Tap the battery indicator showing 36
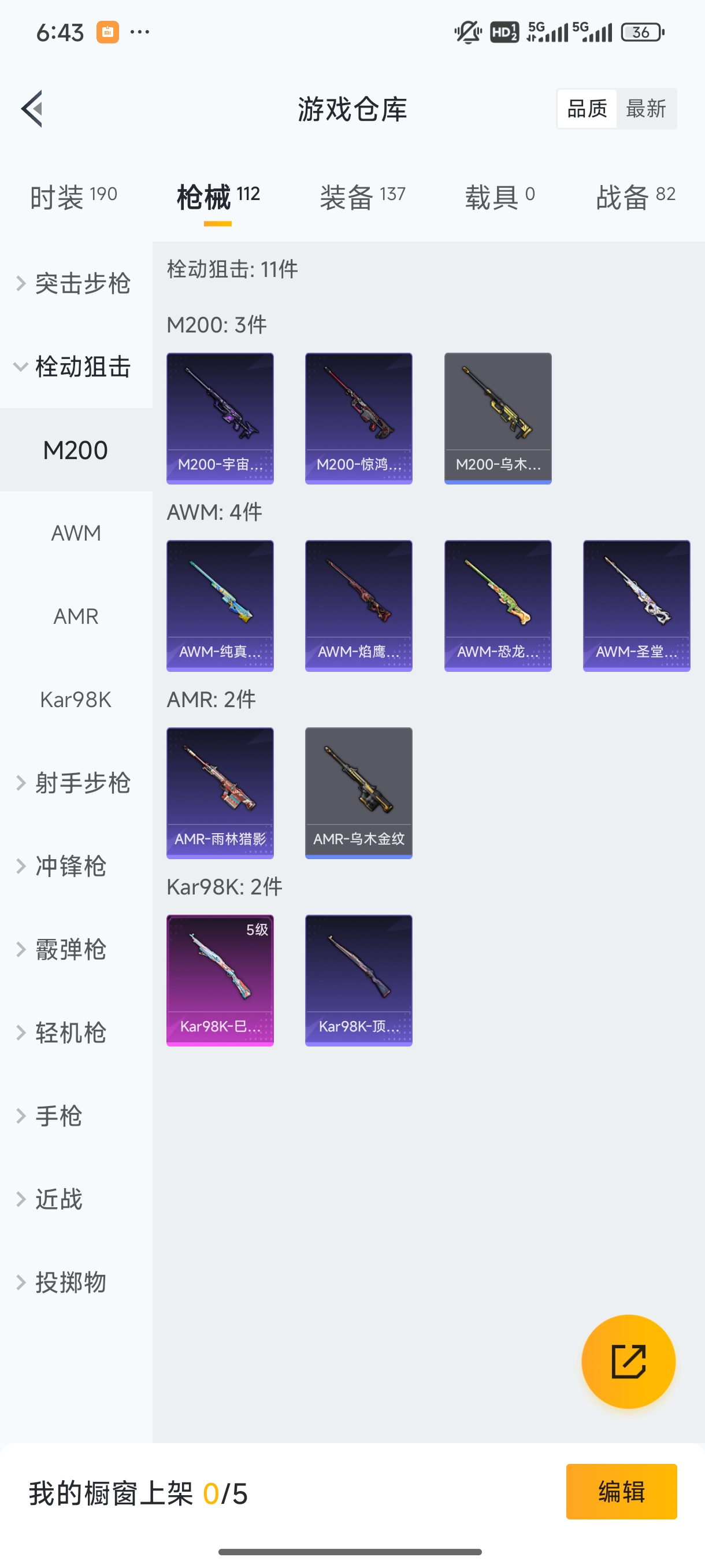The height and width of the screenshot is (1568, 705). click(642, 32)
